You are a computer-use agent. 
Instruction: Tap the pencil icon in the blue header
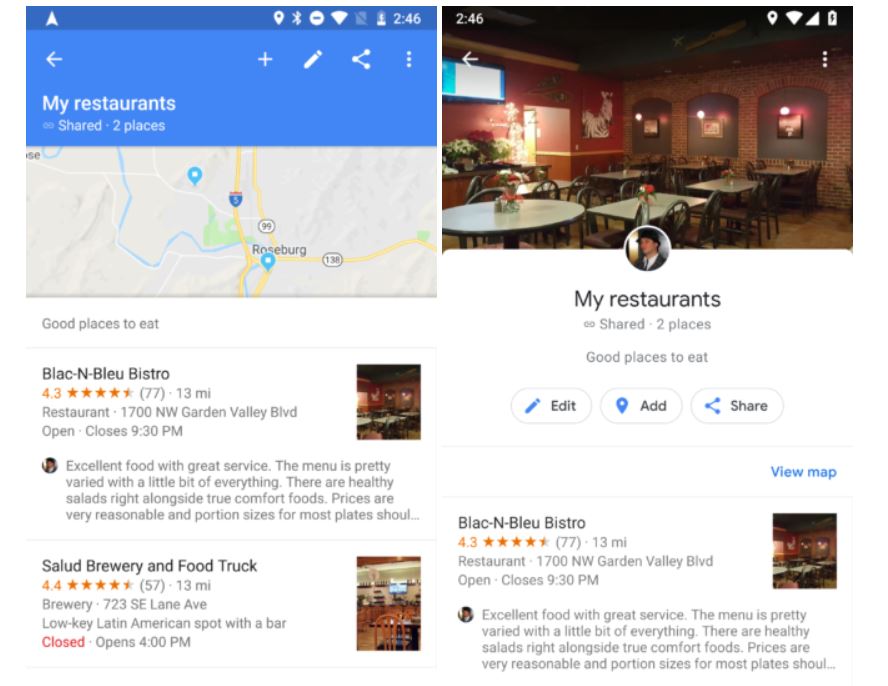point(313,60)
